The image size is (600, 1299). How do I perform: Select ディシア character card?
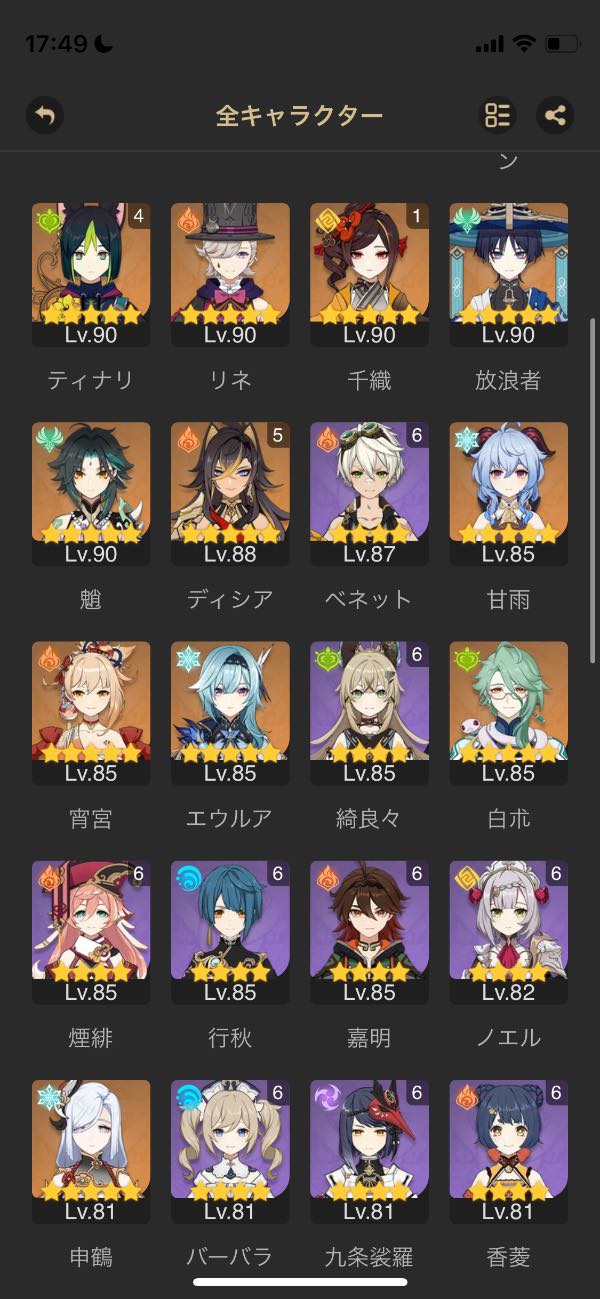230,493
